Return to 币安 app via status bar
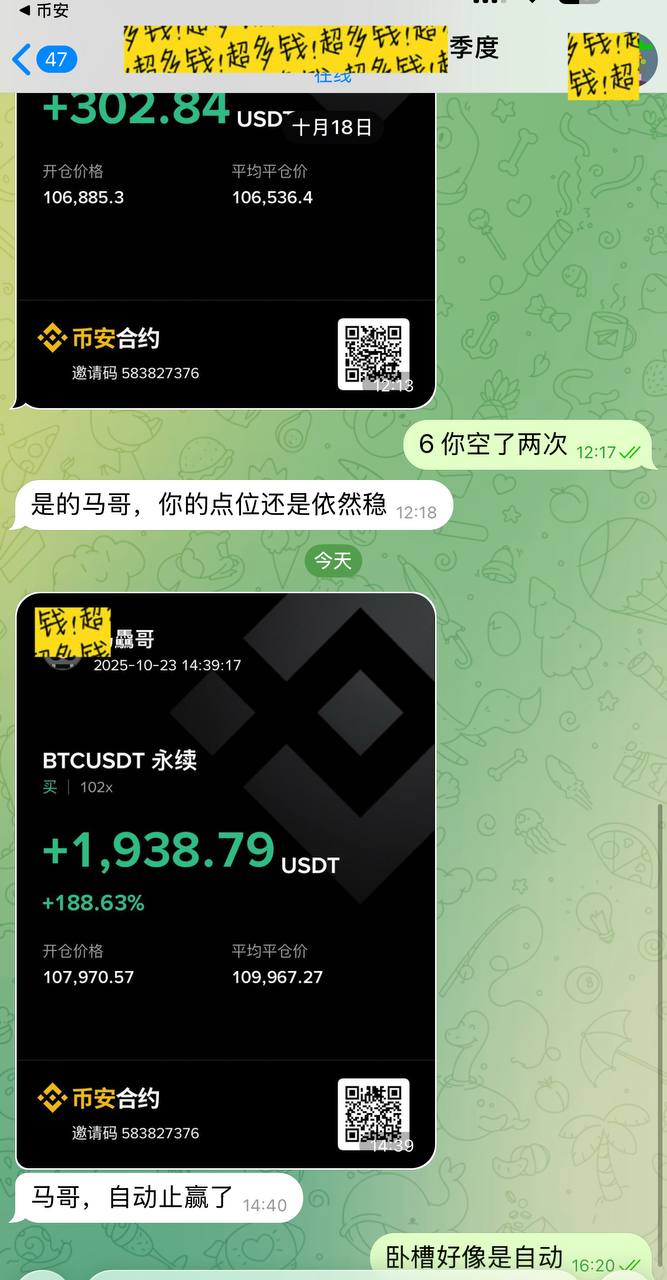667x1280 pixels. pos(44,11)
